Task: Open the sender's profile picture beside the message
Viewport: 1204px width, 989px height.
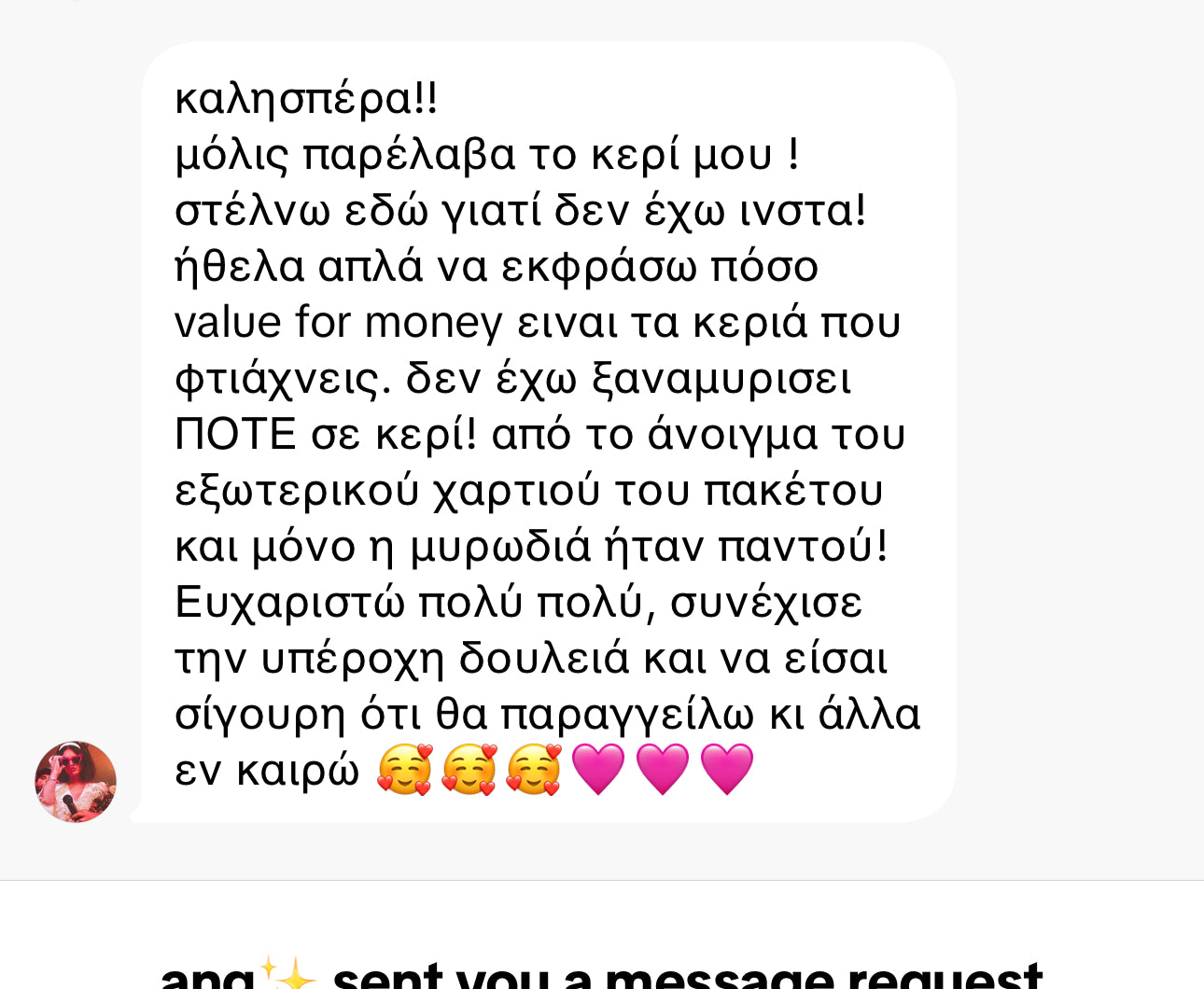Action: [x=76, y=782]
